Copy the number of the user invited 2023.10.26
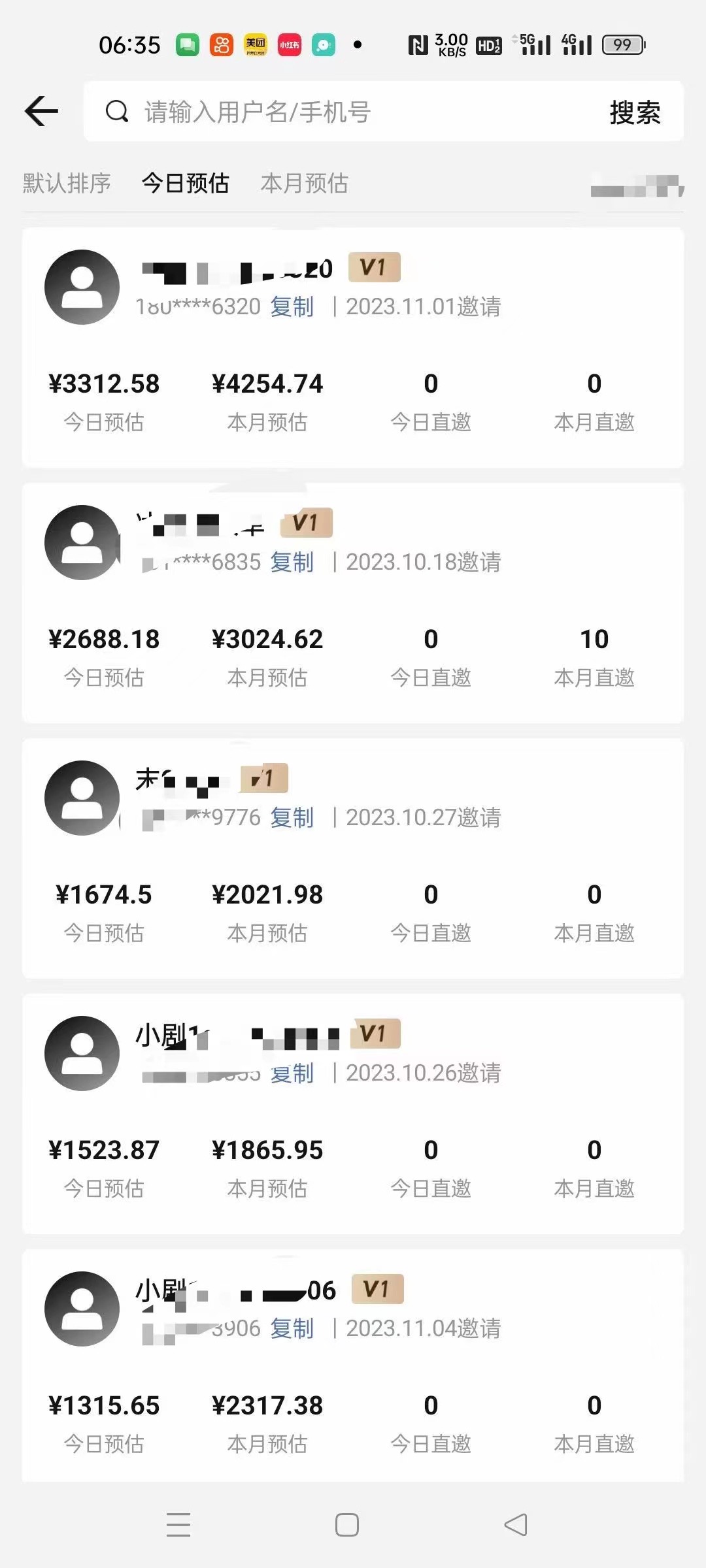706x1568 pixels. pos(292,1073)
